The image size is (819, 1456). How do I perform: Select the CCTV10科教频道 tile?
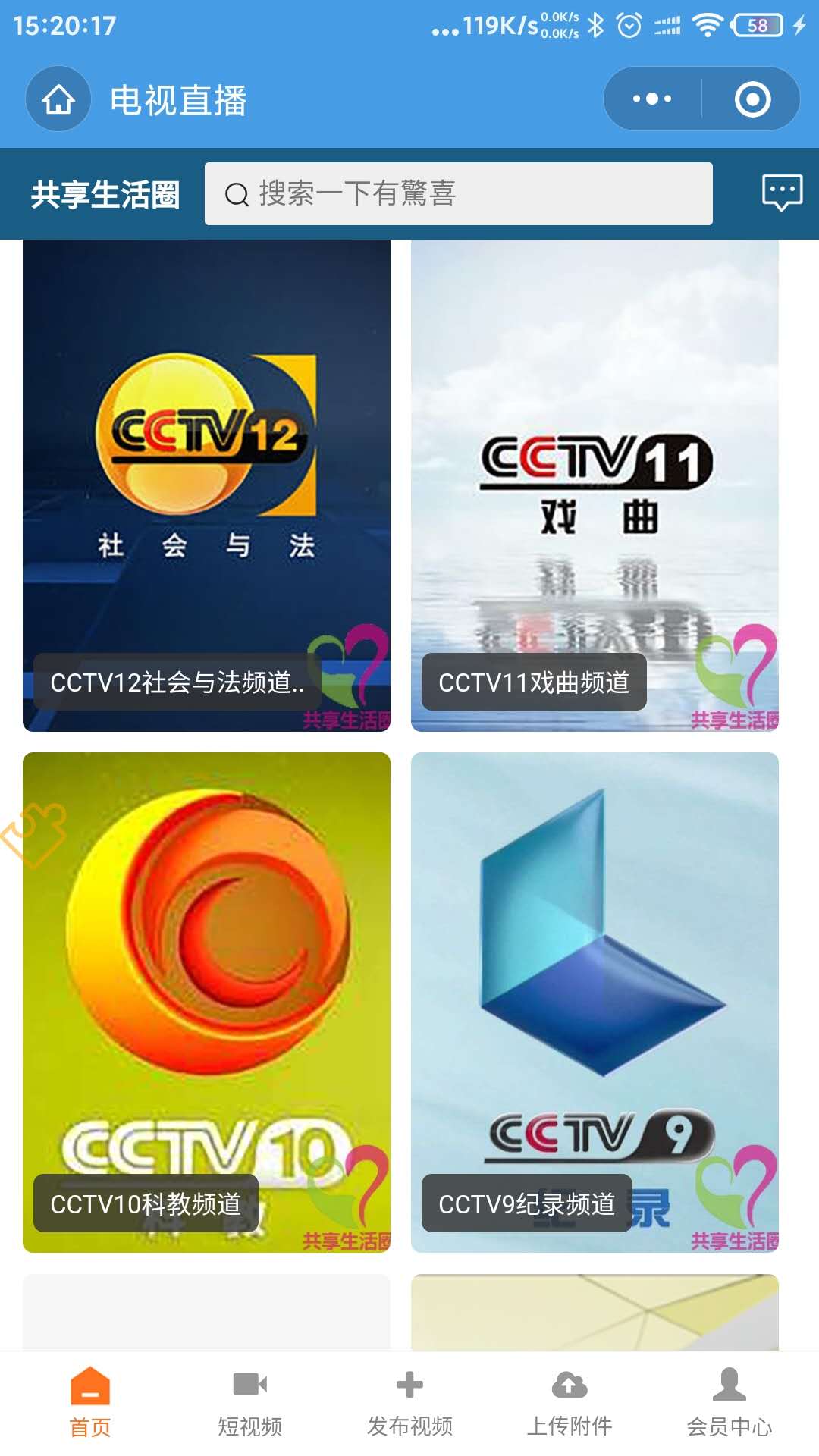[206, 1001]
